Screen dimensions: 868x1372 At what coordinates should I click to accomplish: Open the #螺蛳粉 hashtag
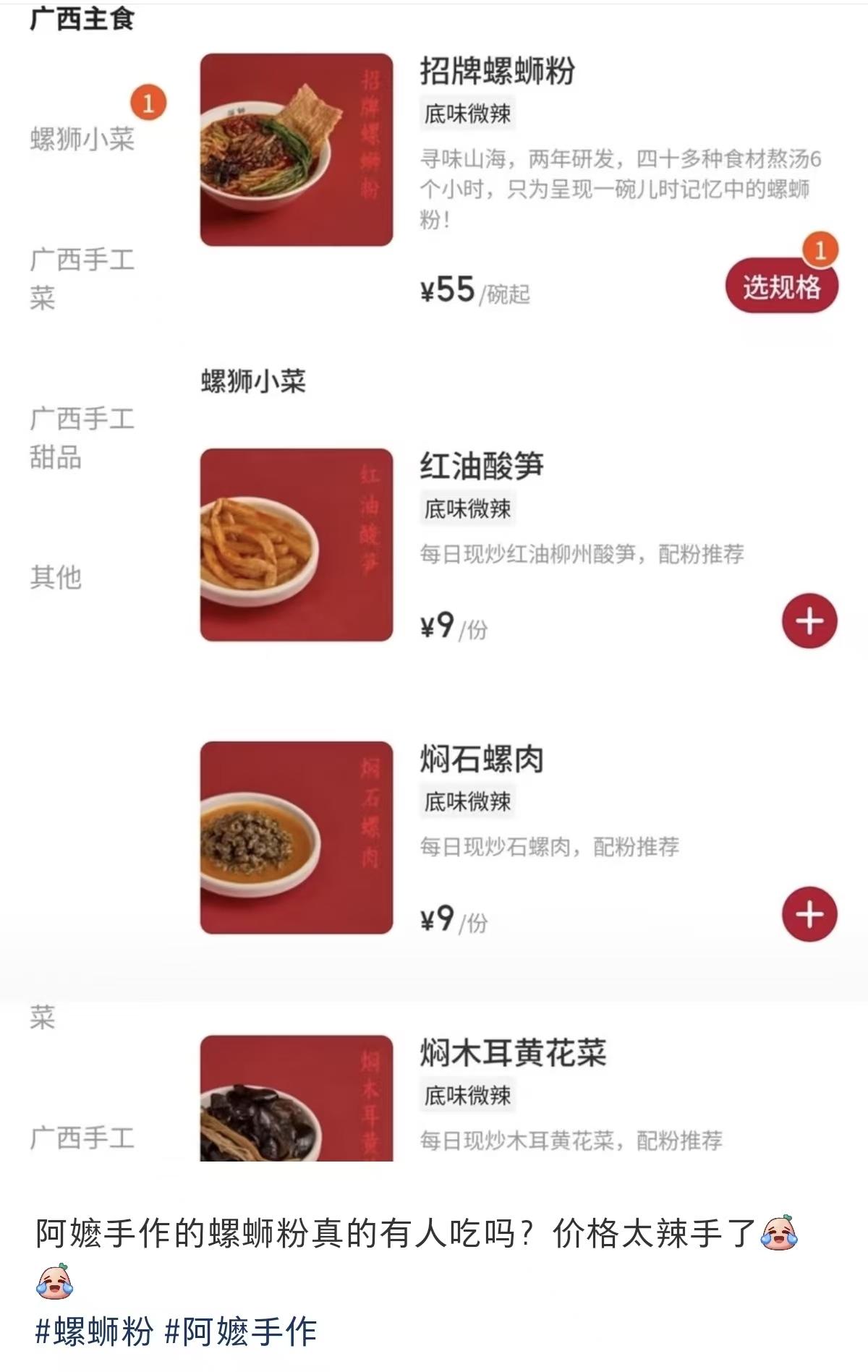coord(95,1331)
